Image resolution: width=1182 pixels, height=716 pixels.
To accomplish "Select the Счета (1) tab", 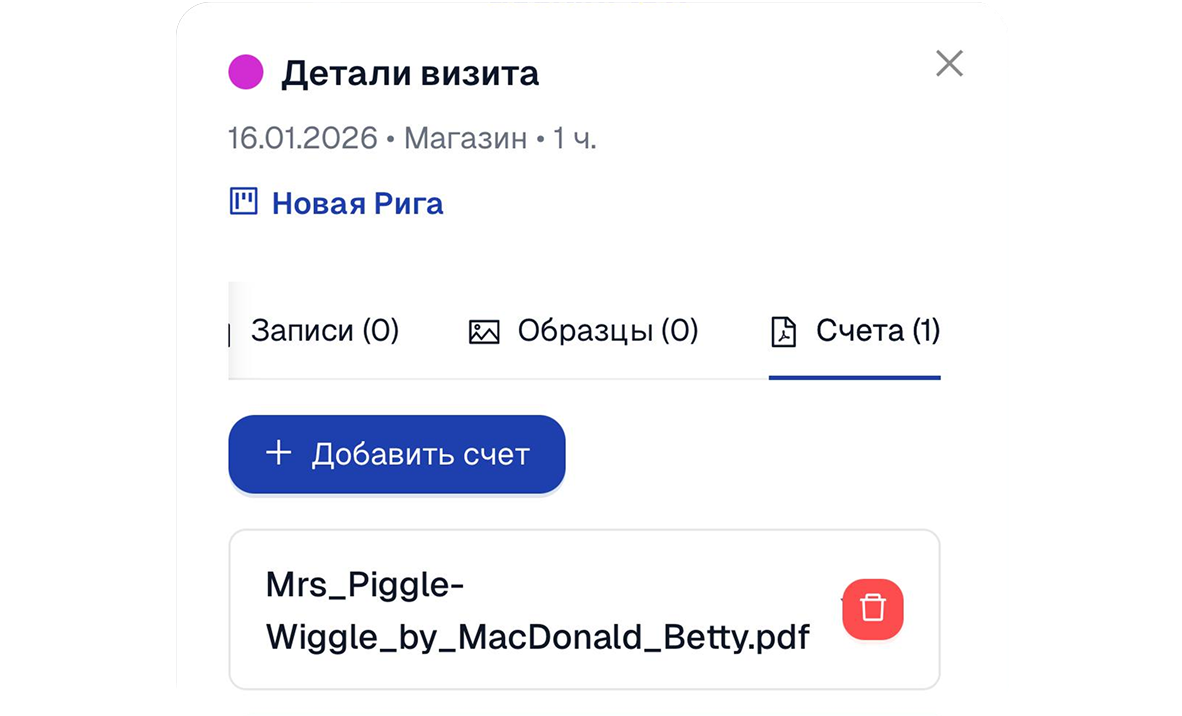I will pyautogui.click(x=855, y=331).
